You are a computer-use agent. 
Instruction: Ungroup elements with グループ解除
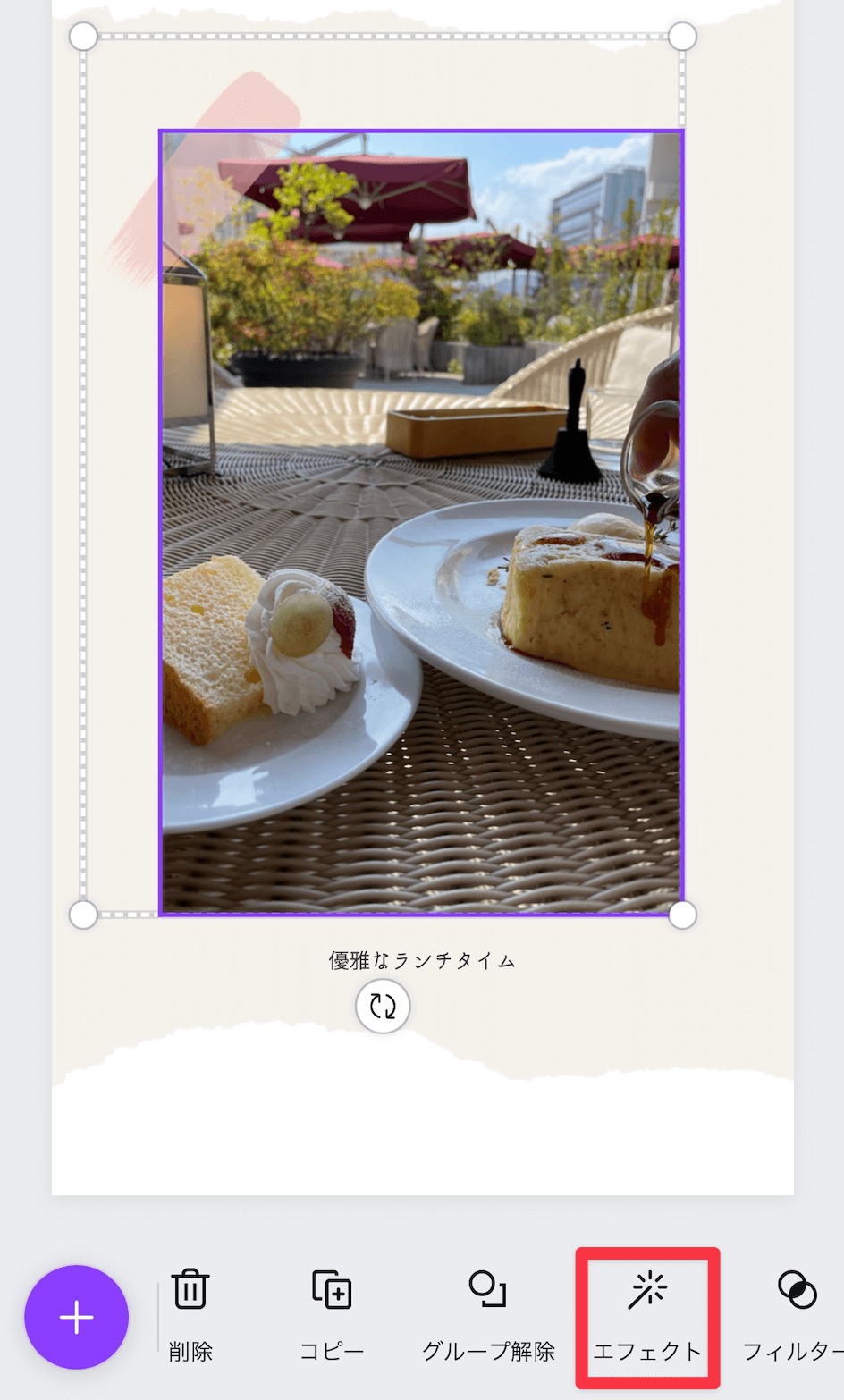click(488, 1316)
